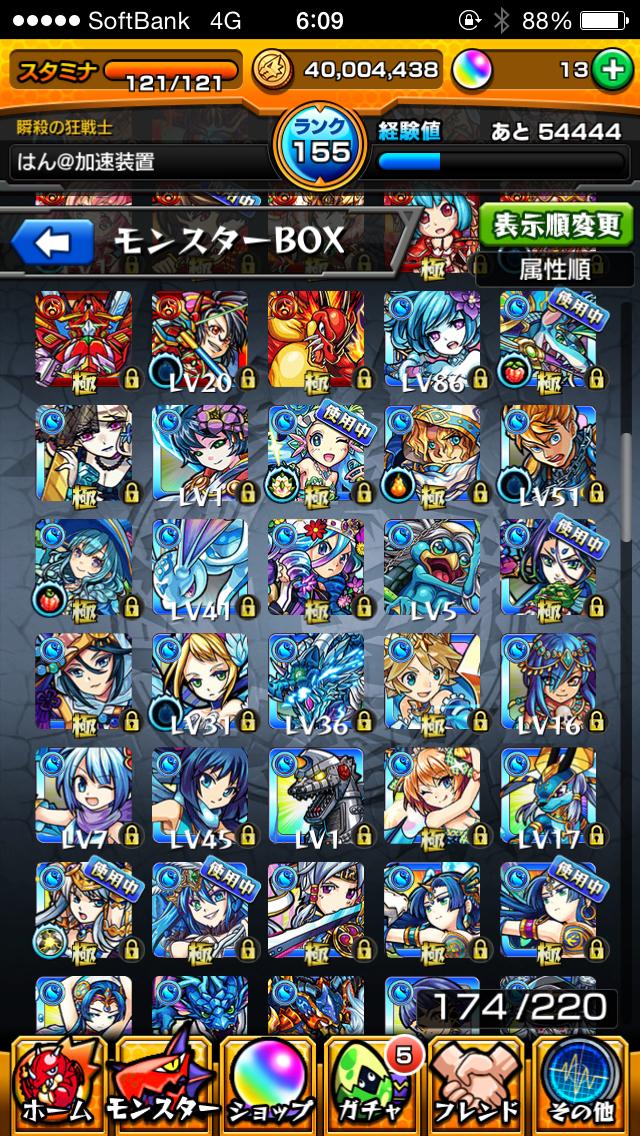Select the LV51 blond monster
The image size is (640, 1136).
pos(548,453)
